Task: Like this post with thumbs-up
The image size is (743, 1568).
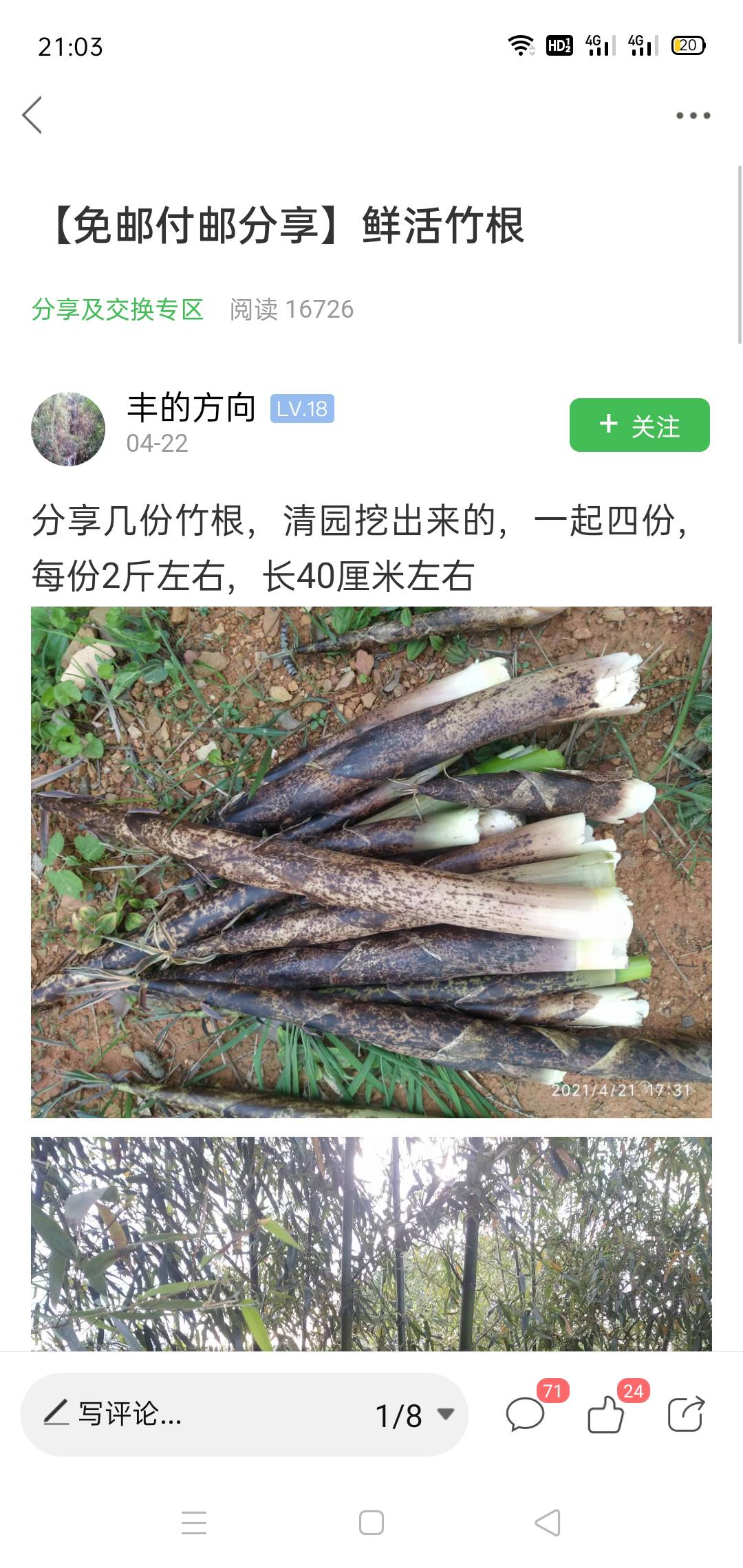Action: [x=606, y=1415]
